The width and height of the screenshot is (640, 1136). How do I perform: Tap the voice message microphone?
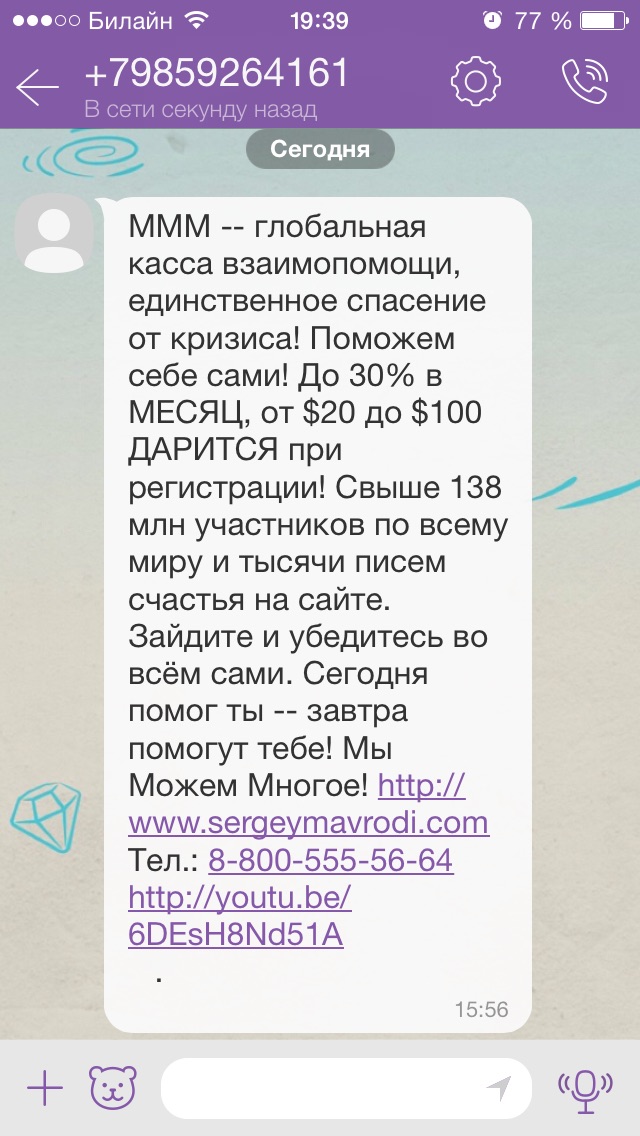(x=584, y=1088)
